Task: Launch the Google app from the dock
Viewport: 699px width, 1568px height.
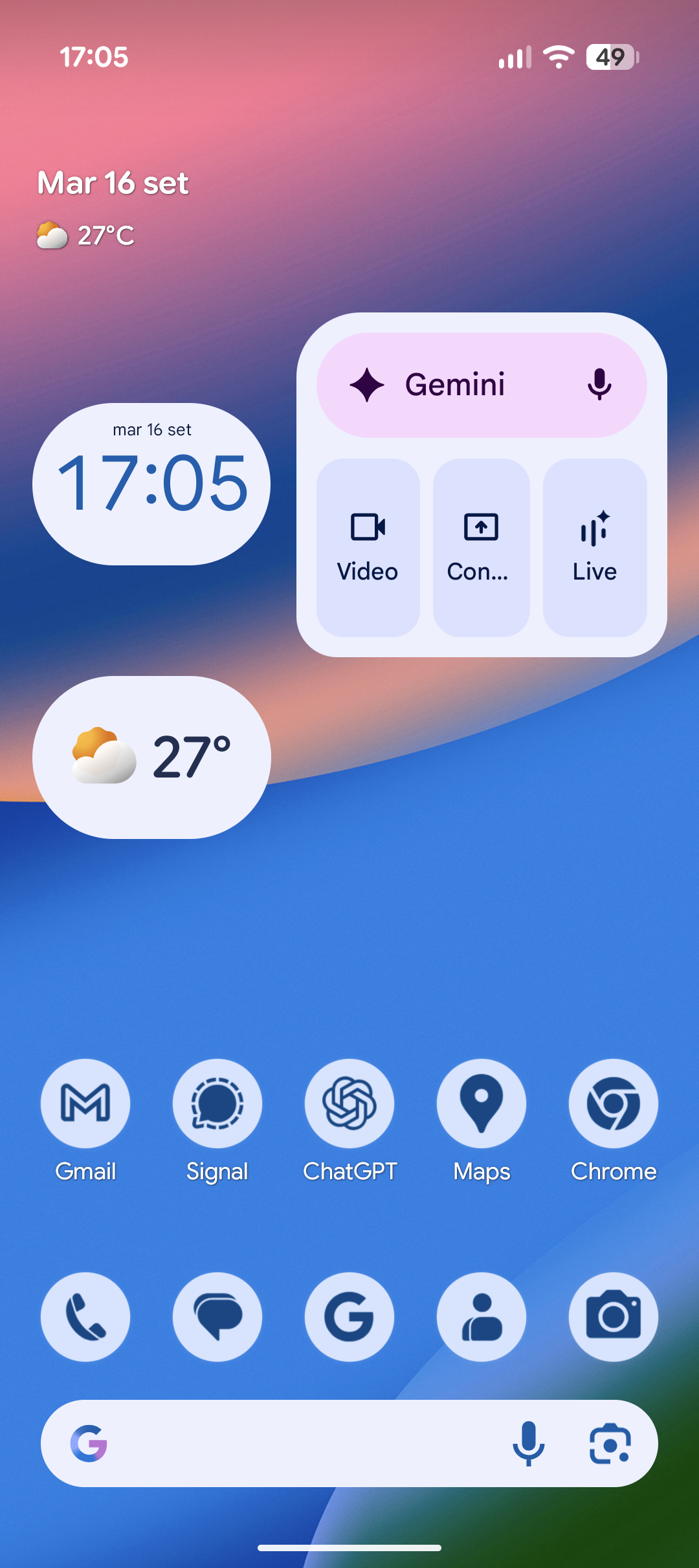Action: click(349, 1317)
